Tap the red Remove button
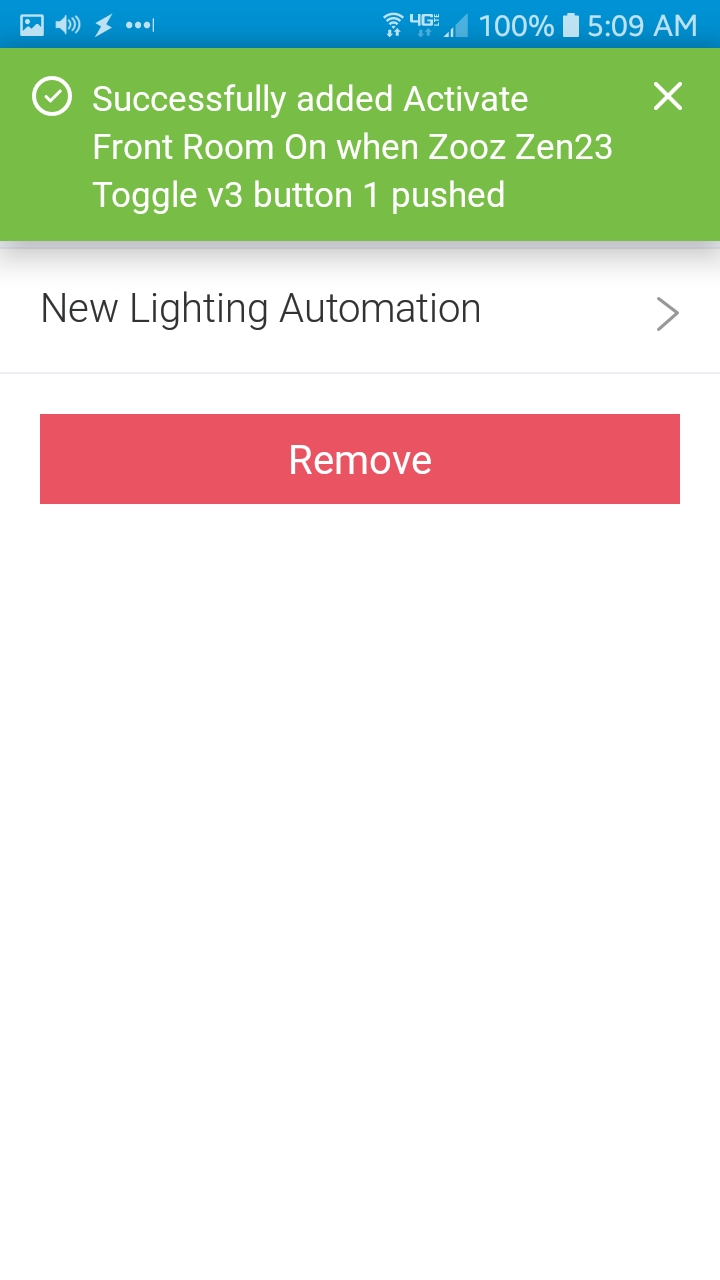The image size is (720, 1280). [360, 459]
